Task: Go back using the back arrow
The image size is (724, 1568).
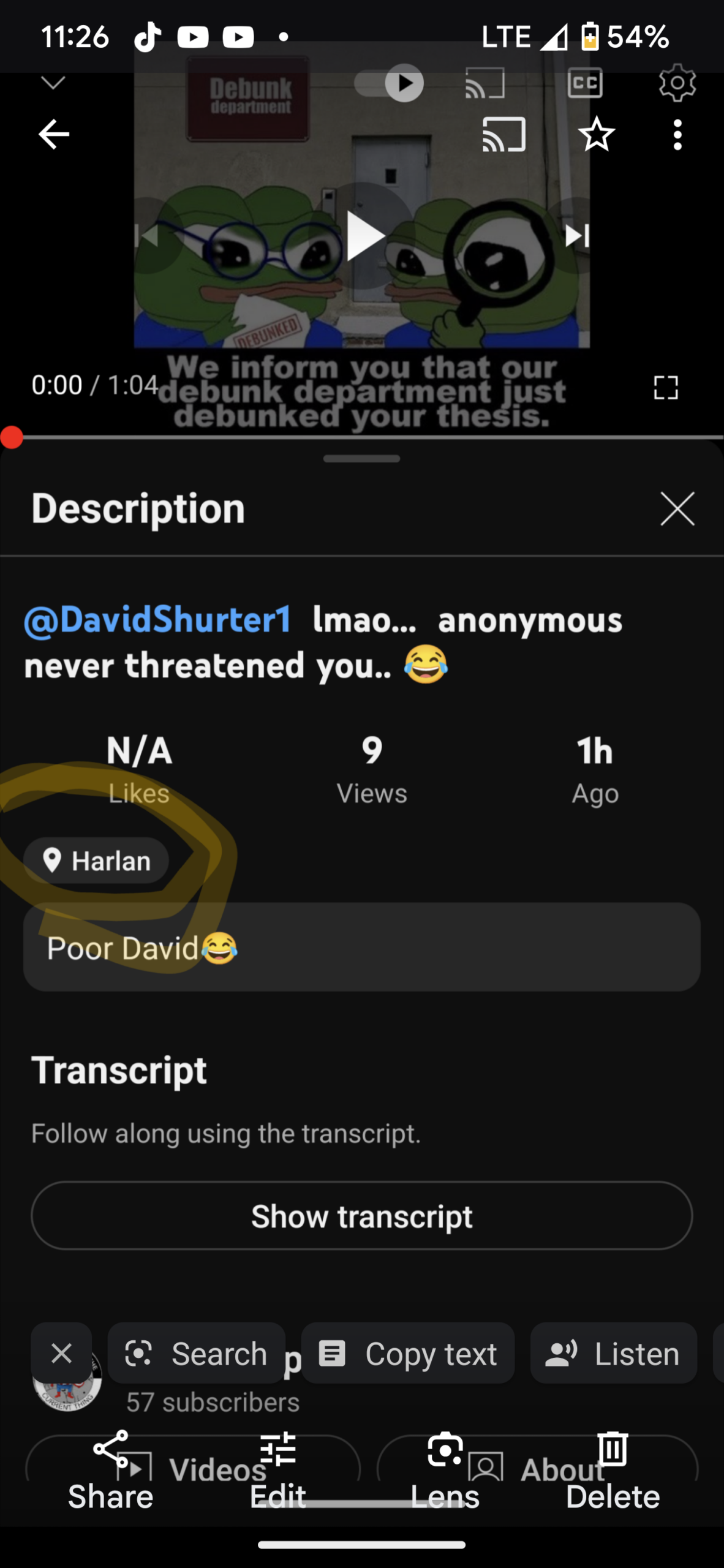Action: 54,134
